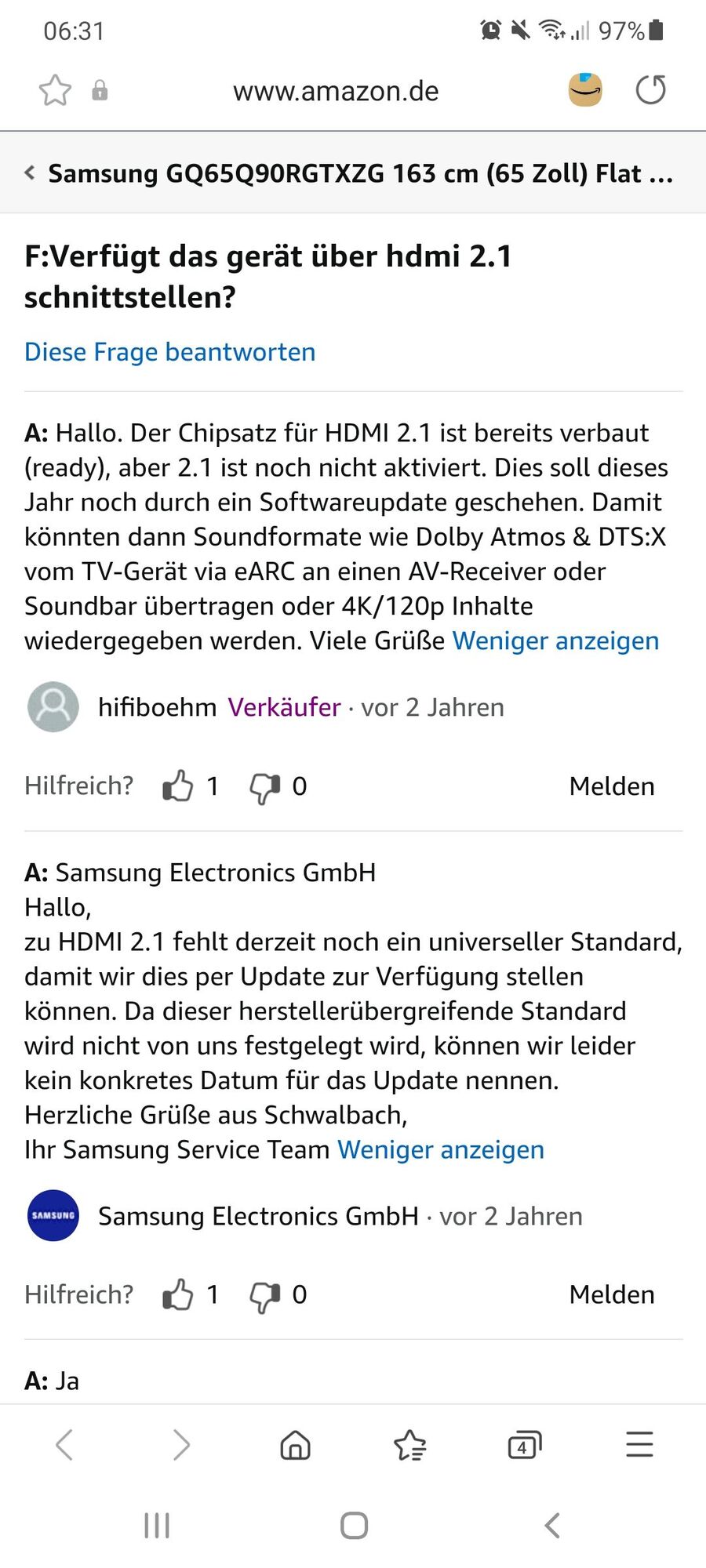Viewport: 706px width, 1568px height.
Task: Navigate back in browser history
Action: click(65, 1444)
